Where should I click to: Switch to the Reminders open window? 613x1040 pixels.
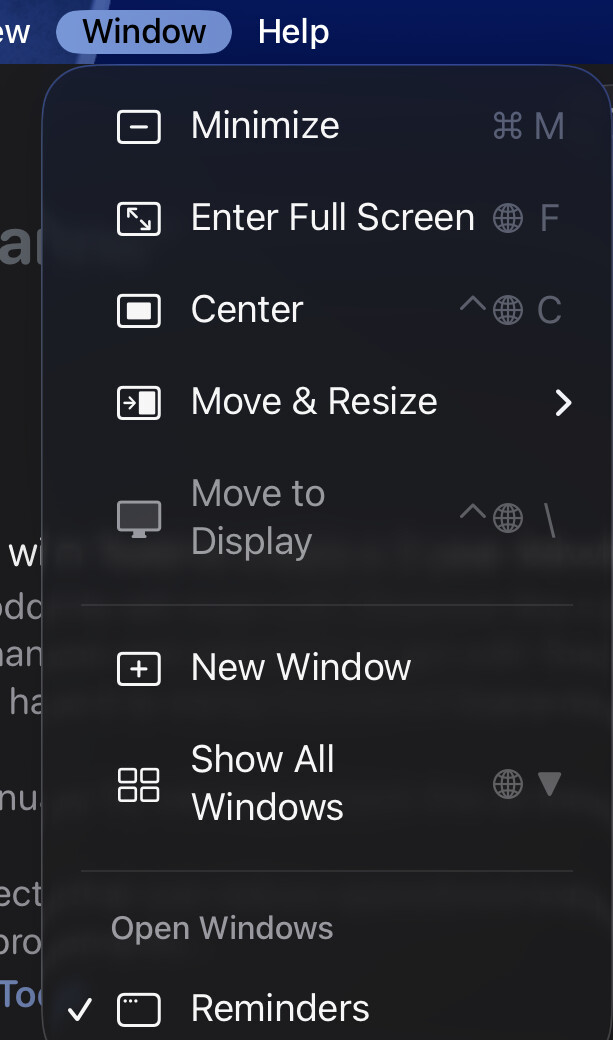coord(280,1009)
